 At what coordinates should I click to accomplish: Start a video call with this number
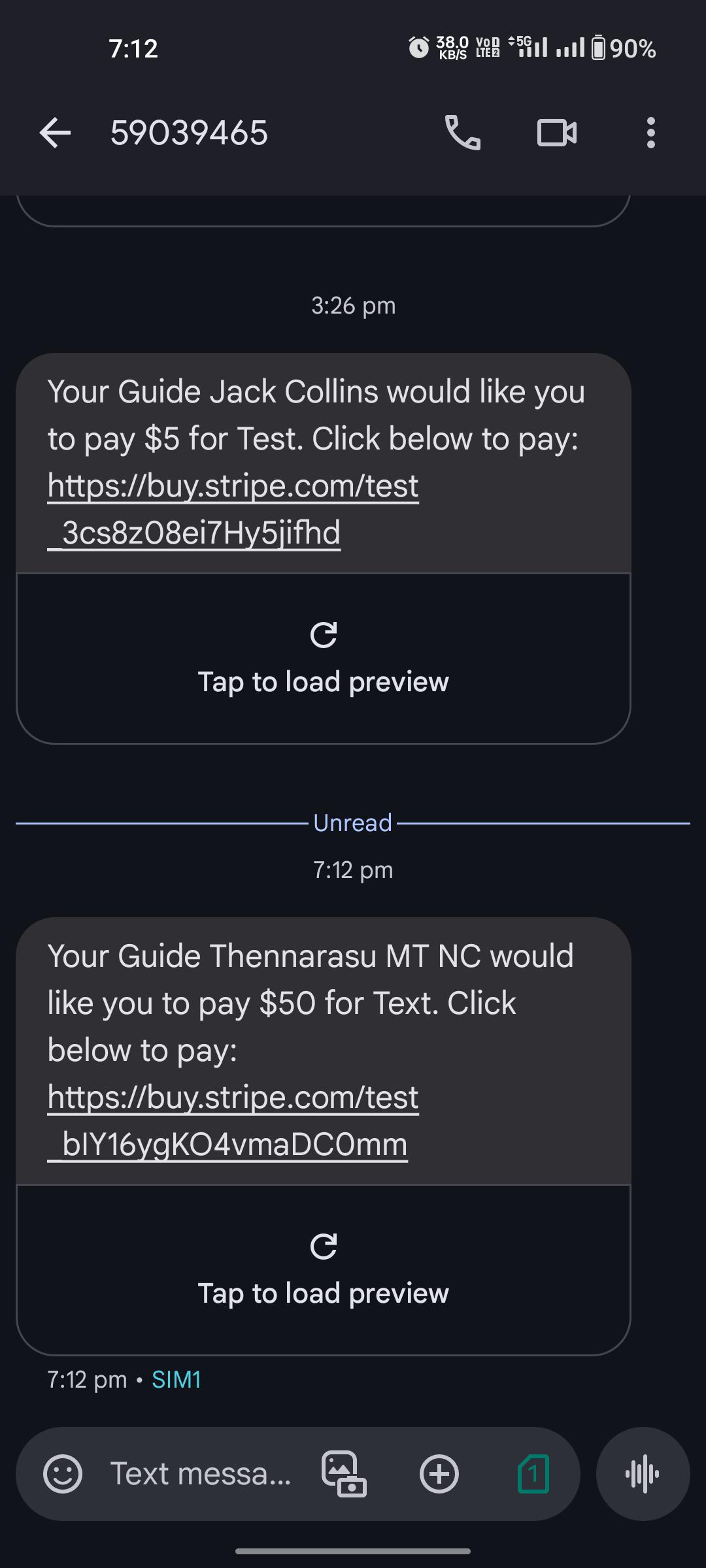click(x=556, y=133)
